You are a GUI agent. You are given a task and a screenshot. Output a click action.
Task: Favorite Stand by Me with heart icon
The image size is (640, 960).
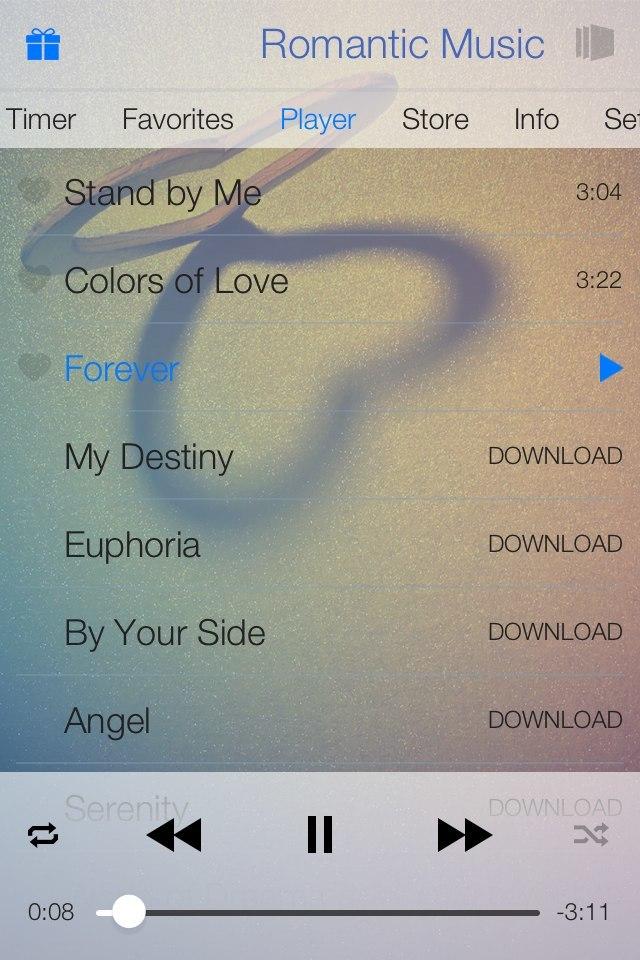tap(34, 191)
